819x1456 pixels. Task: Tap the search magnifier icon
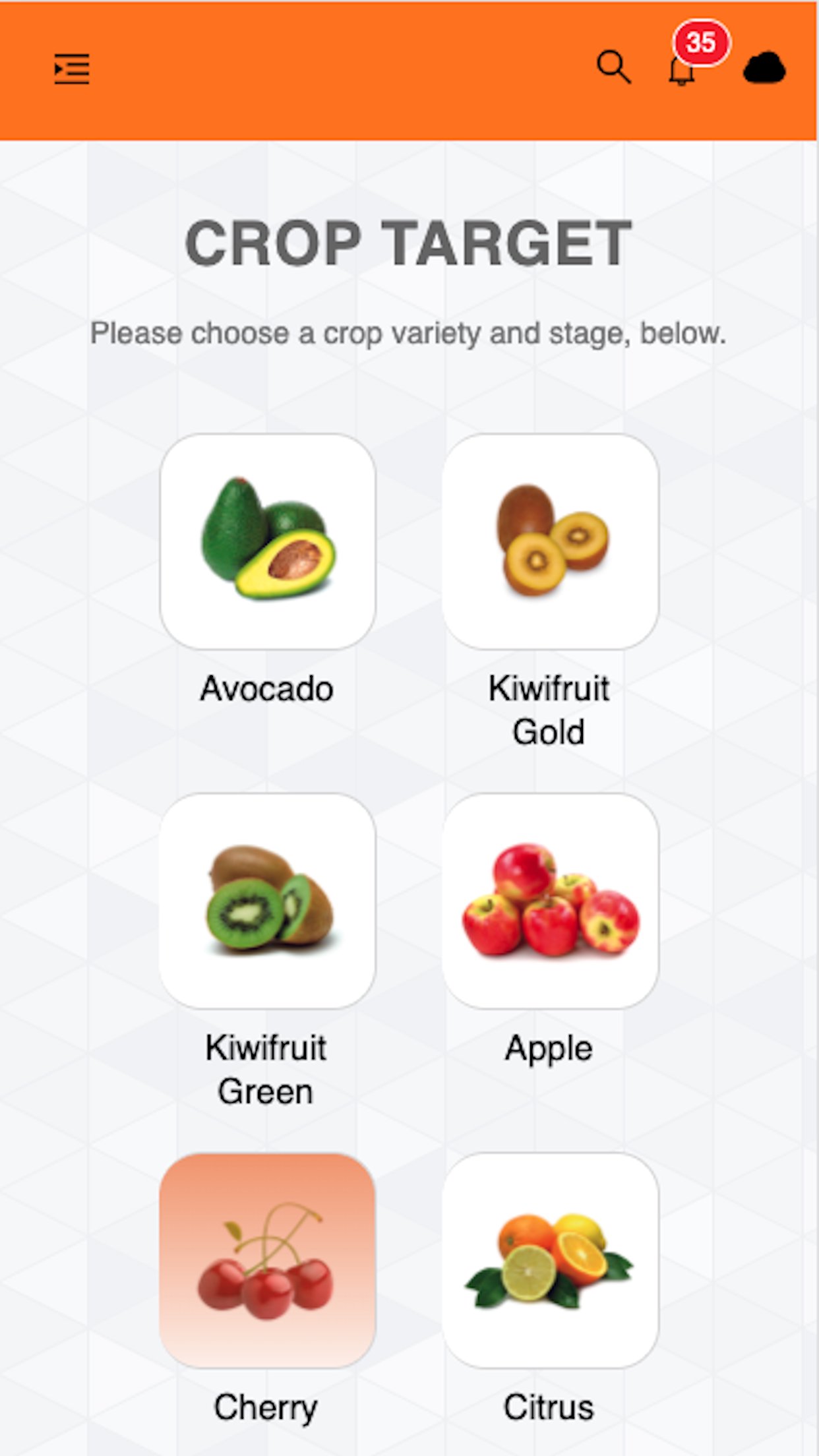pyautogui.click(x=613, y=67)
